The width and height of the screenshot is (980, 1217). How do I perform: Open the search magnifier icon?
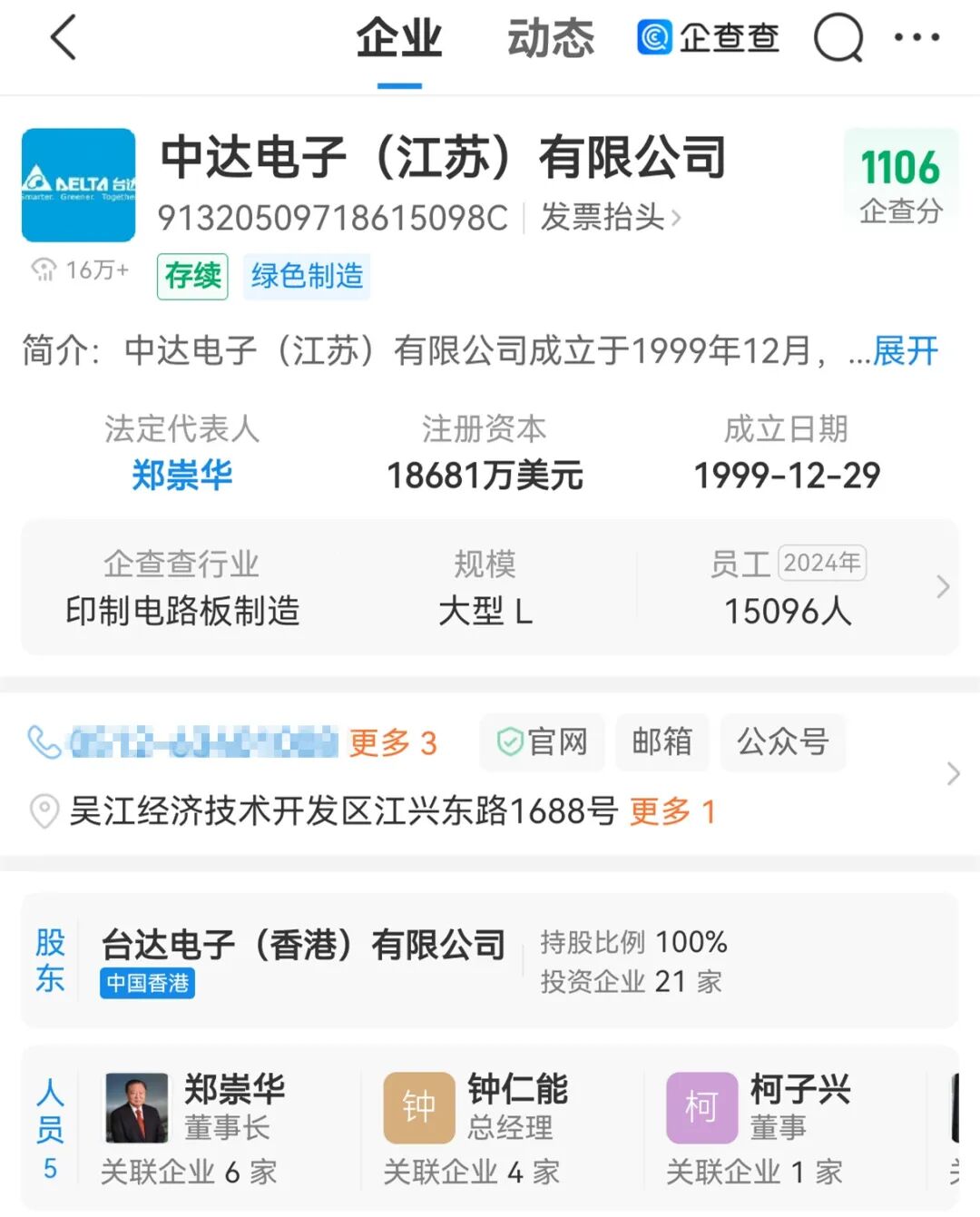(838, 38)
